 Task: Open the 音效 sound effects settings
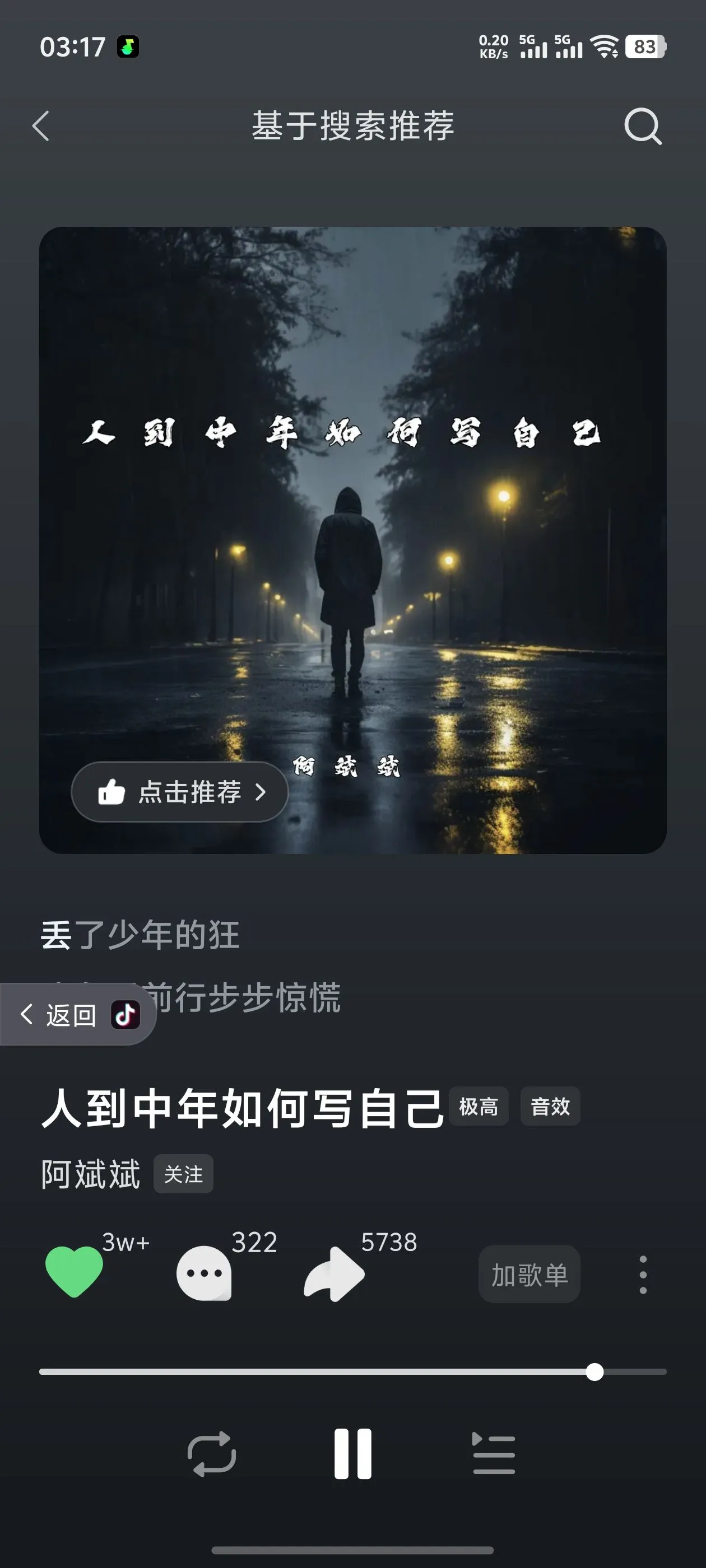coord(550,1106)
